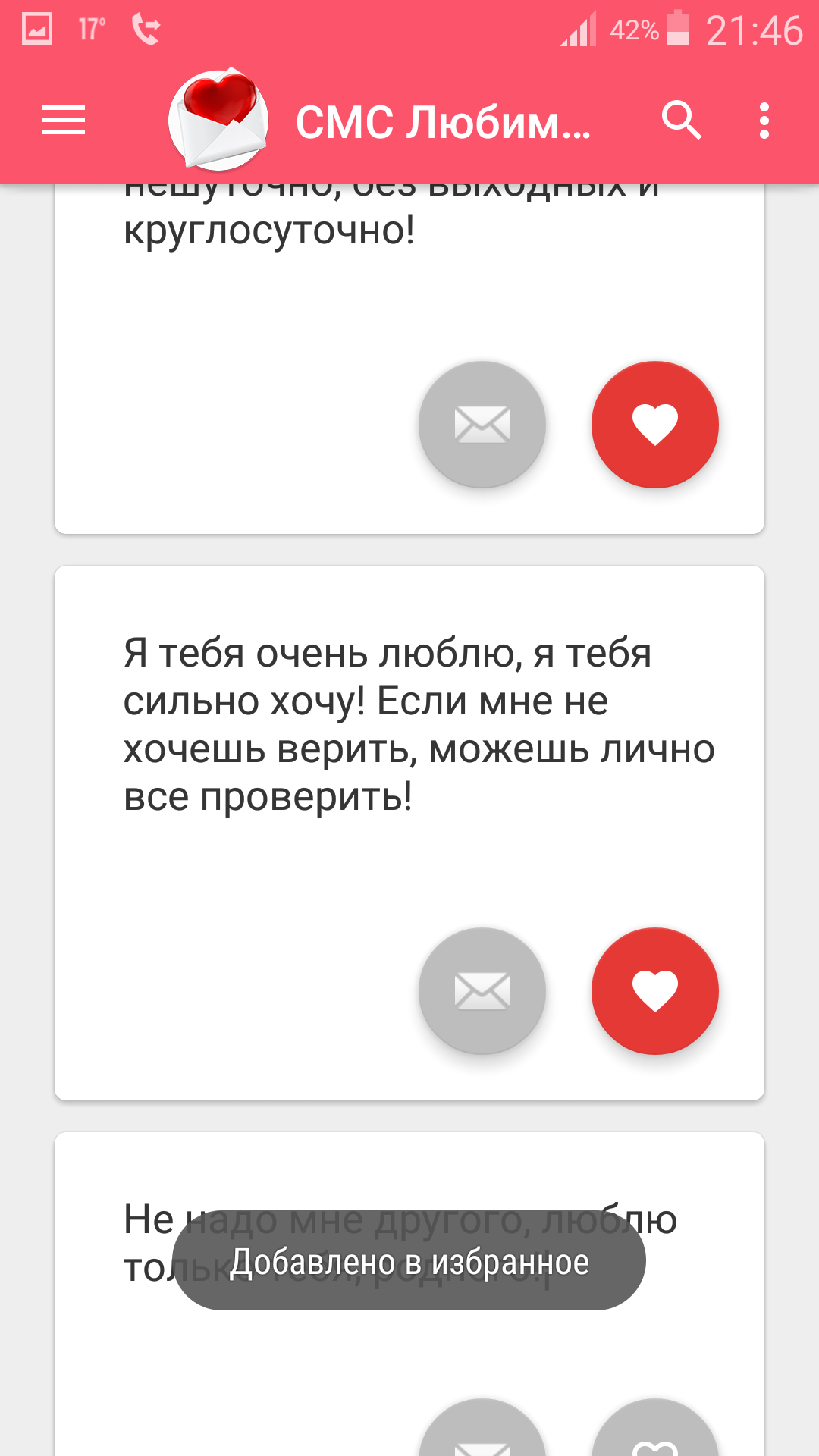Open the overflow options menu
819x1456 pixels.
click(764, 121)
